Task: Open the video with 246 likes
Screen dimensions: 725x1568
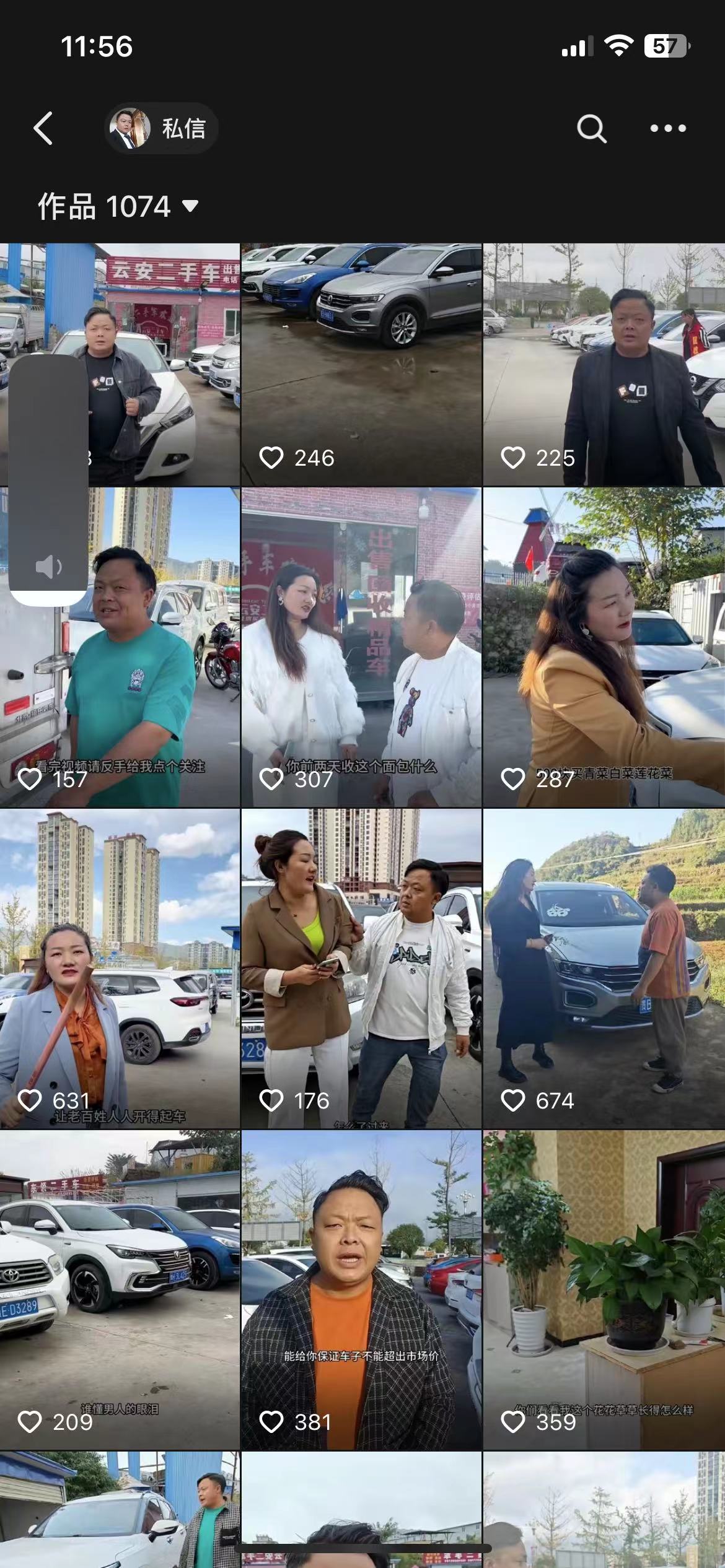Action: point(361,364)
